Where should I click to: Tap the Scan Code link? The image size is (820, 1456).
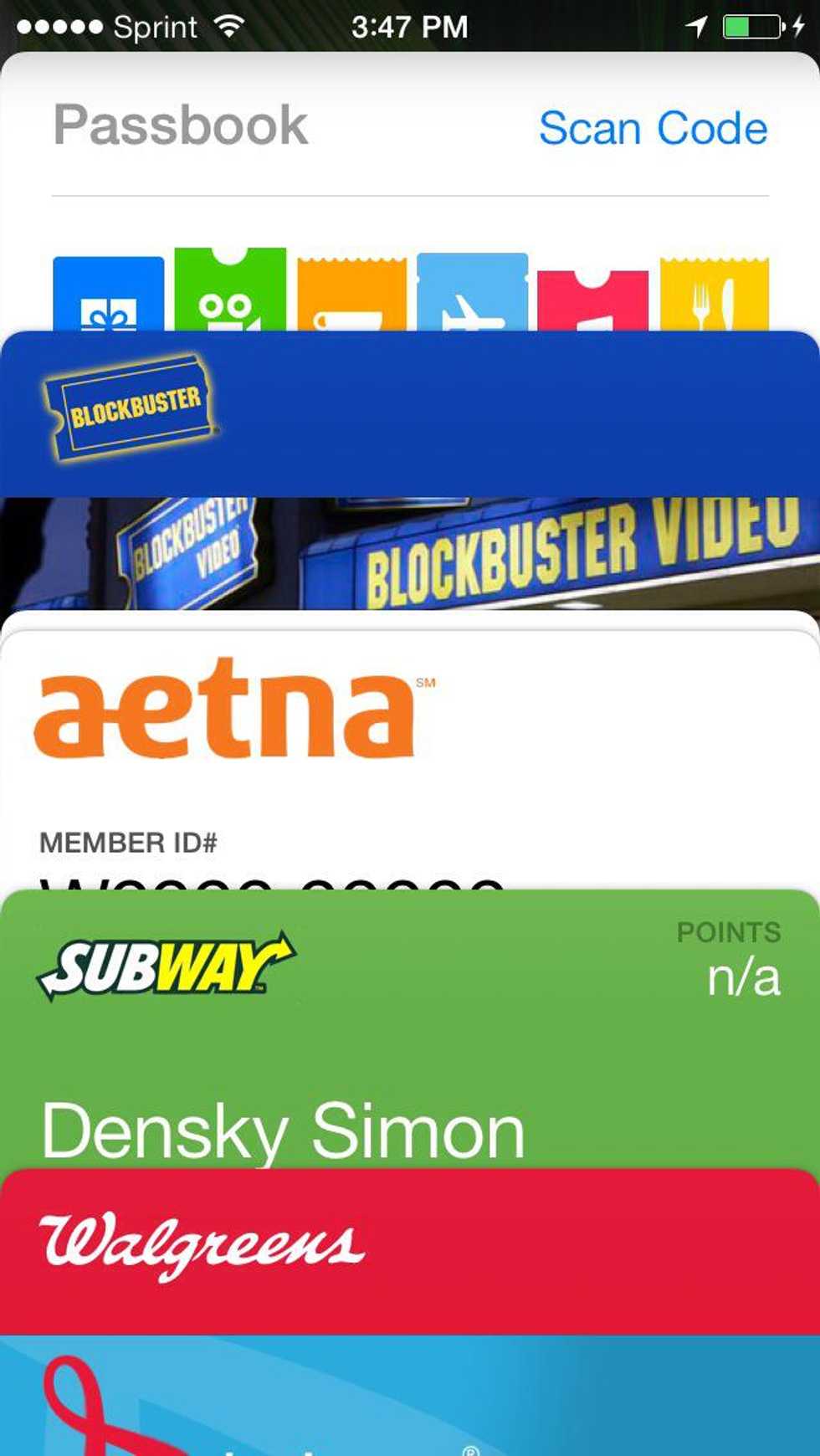click(653, 128)
